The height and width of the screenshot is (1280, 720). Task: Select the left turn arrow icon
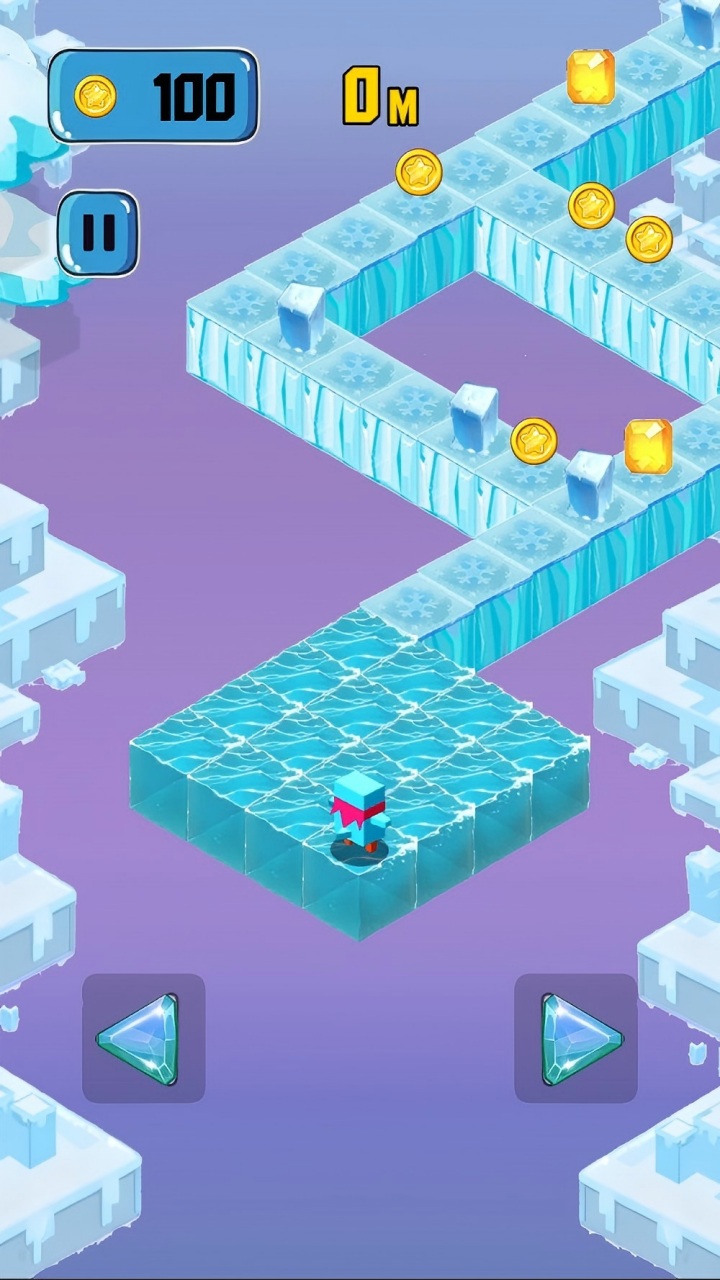[142, 1038]
